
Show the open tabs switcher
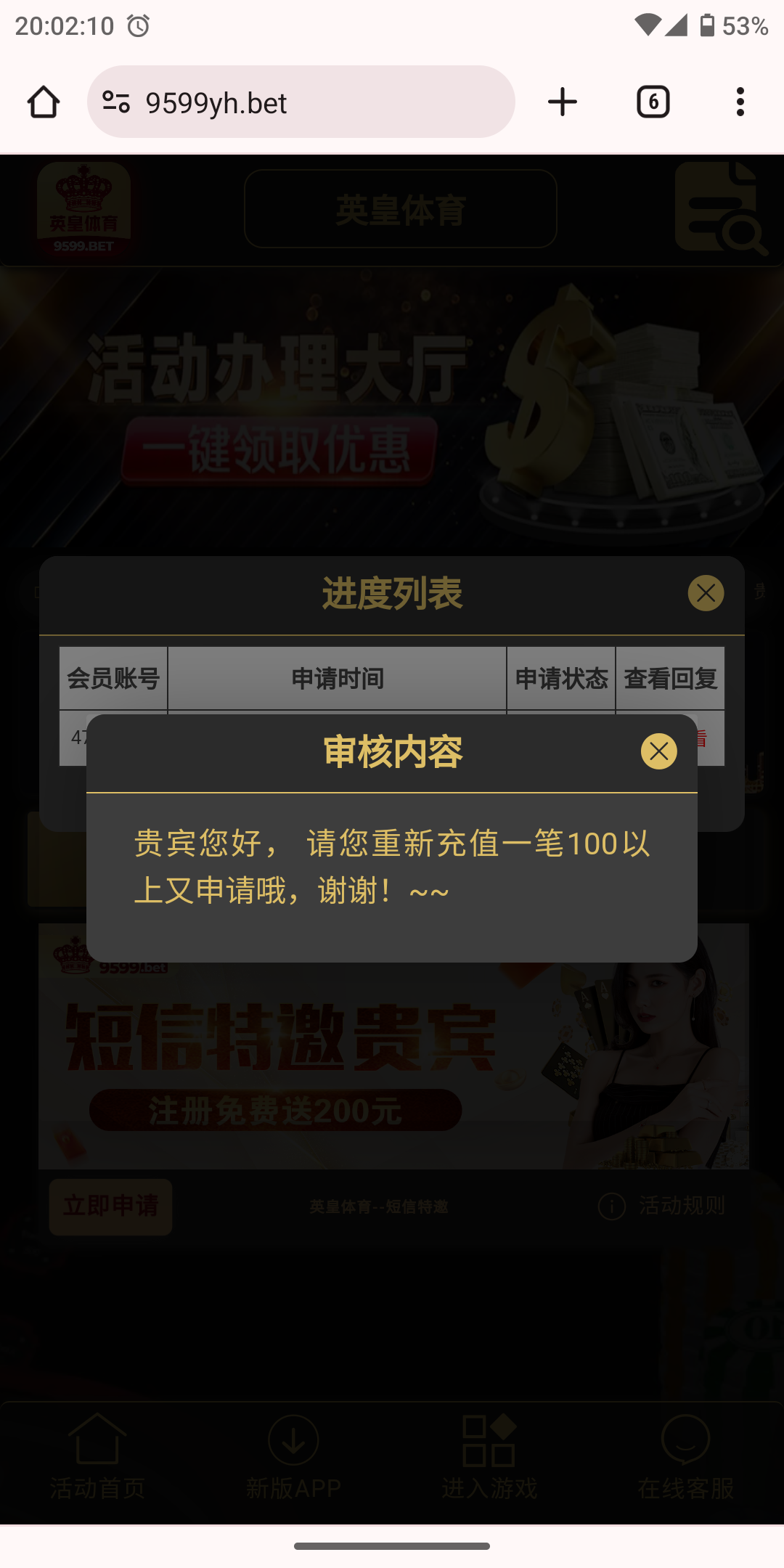click(x=653, y=102)
